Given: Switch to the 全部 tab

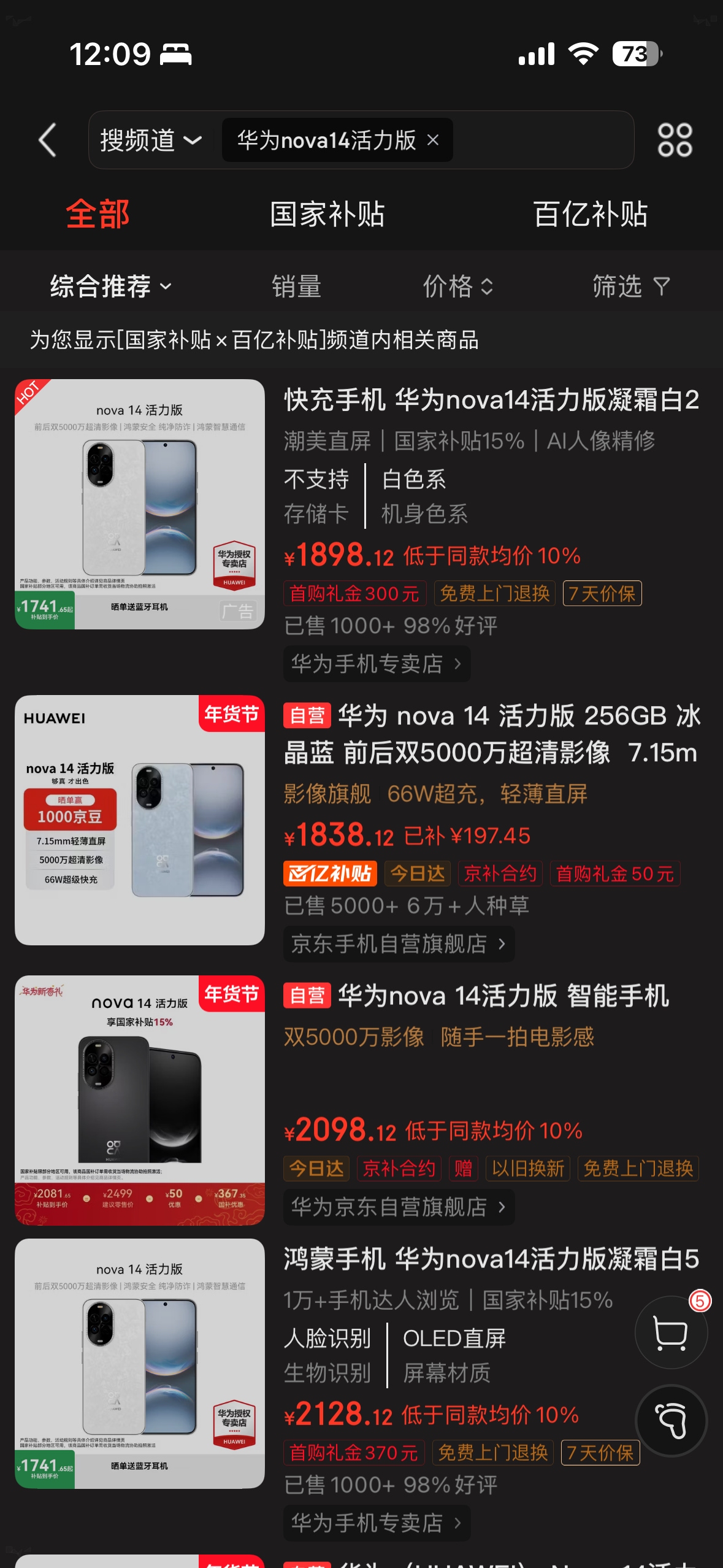Looking at the screenshot, I should click(98, 214).
